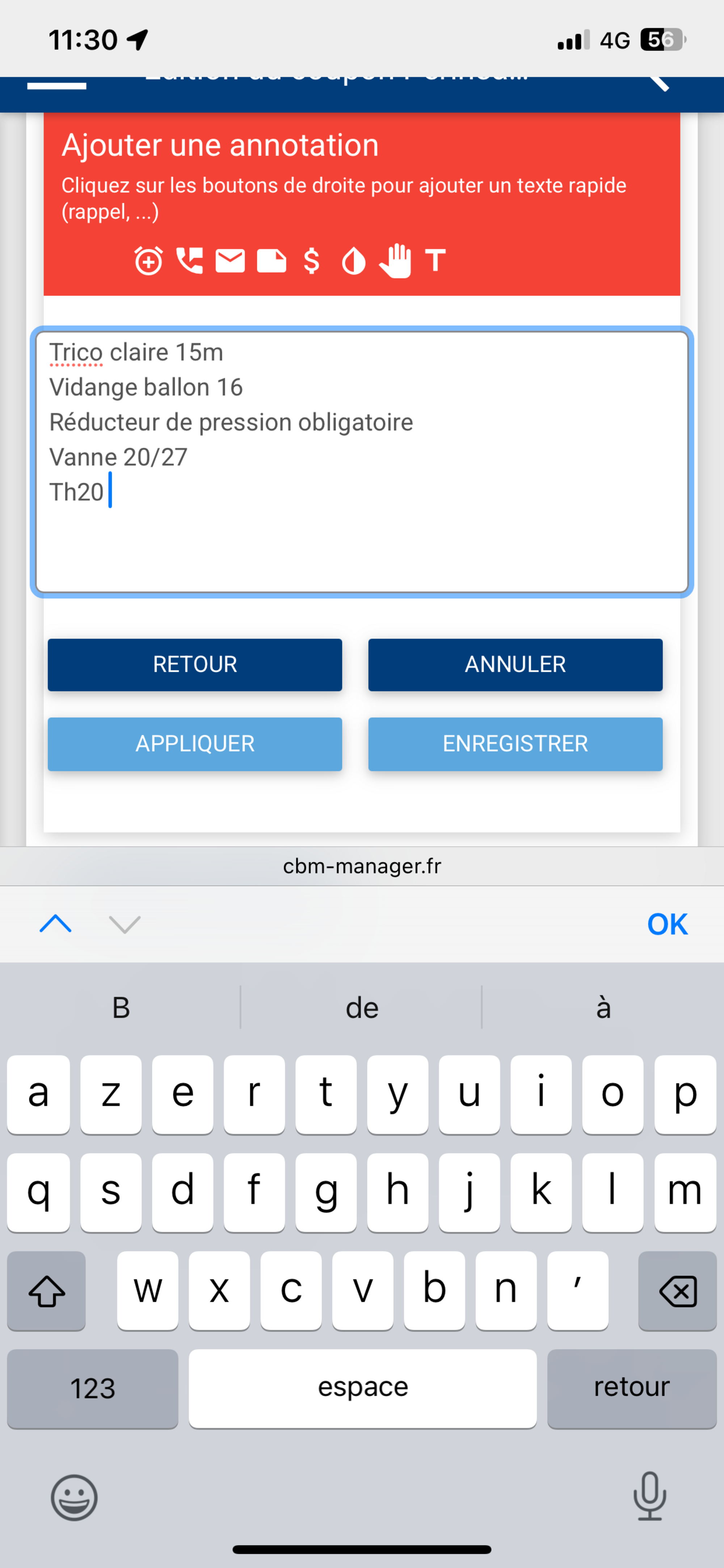Delete a character with backspace key
This screenshot has width=724, height=1568.
pos(677,1291)
